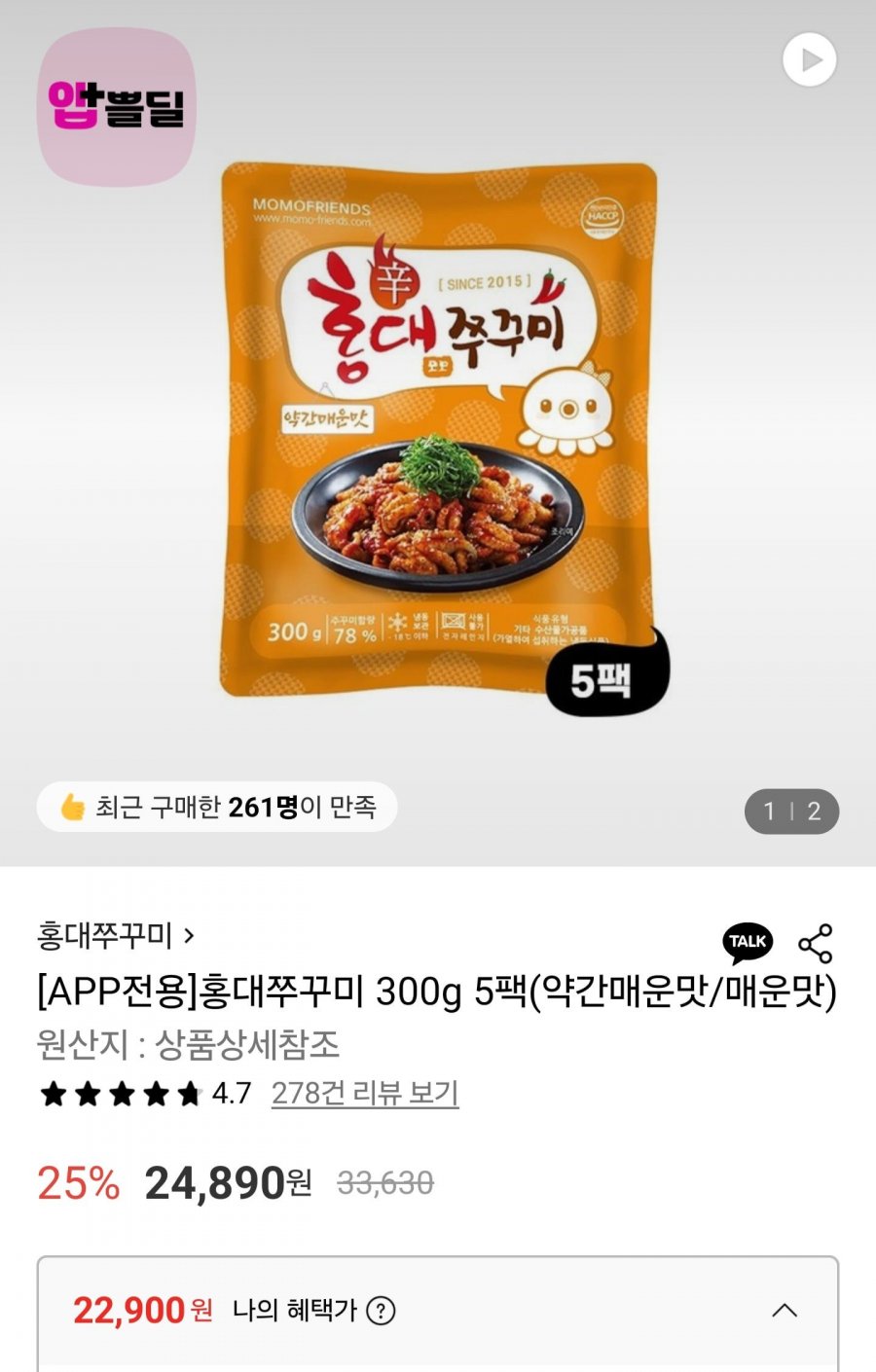
Task: Open the 홍대쭈꾸미 brand page
Action: coord(115,936)
